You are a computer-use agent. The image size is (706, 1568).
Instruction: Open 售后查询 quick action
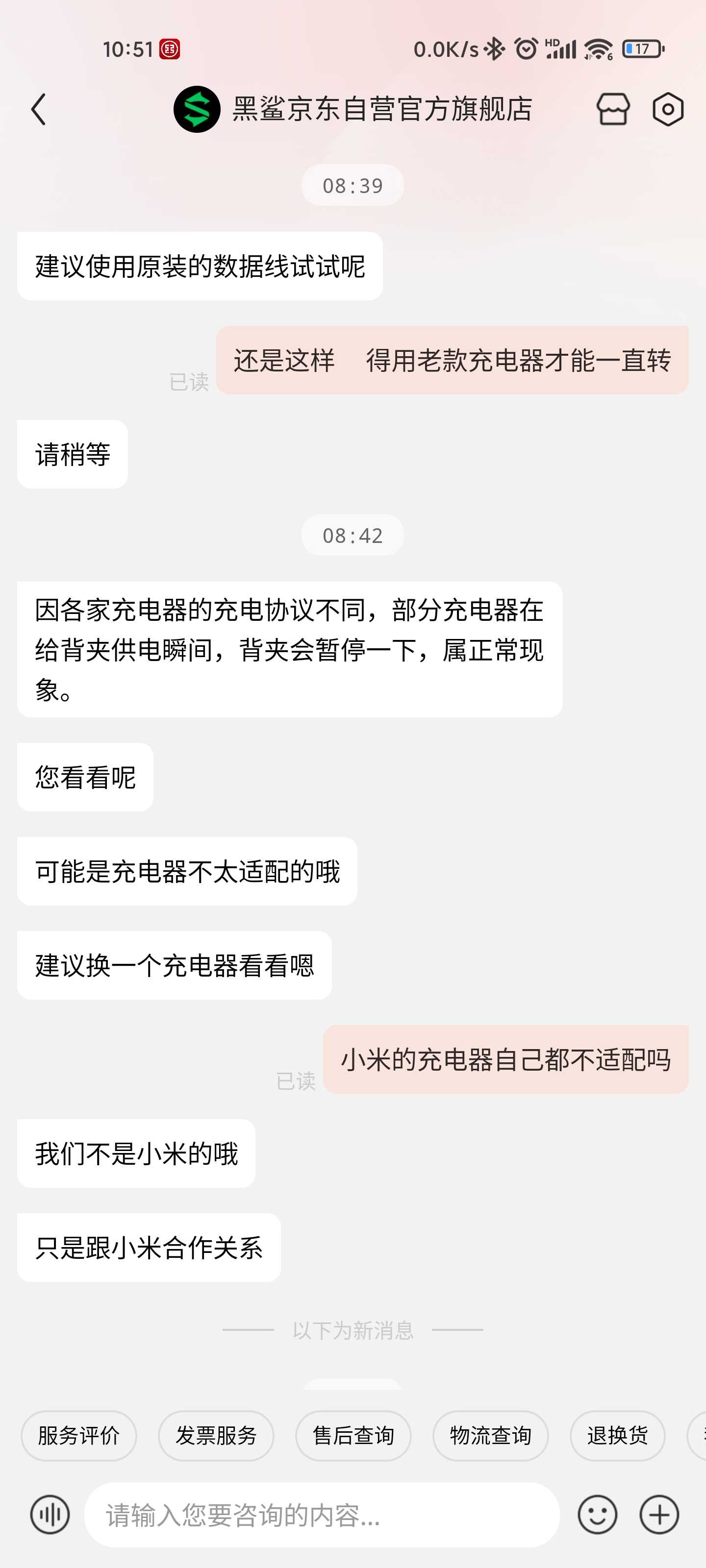click(x=353, y=1435)
